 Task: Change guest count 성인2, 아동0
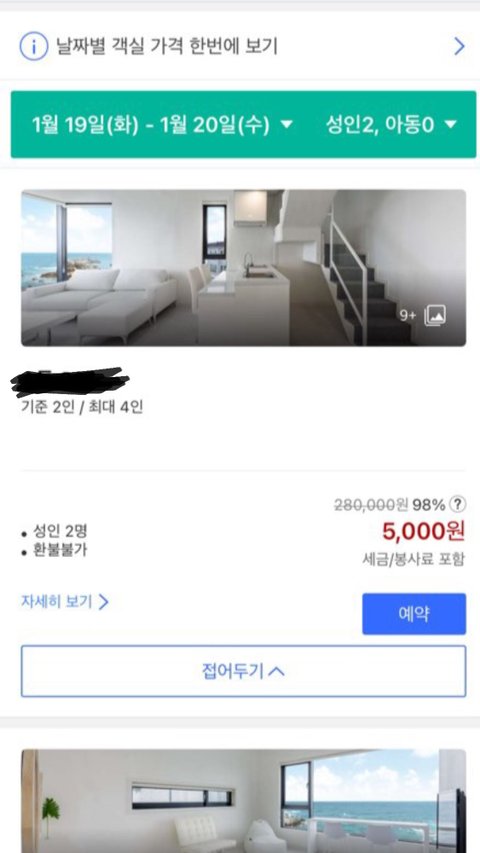(391, 125)
